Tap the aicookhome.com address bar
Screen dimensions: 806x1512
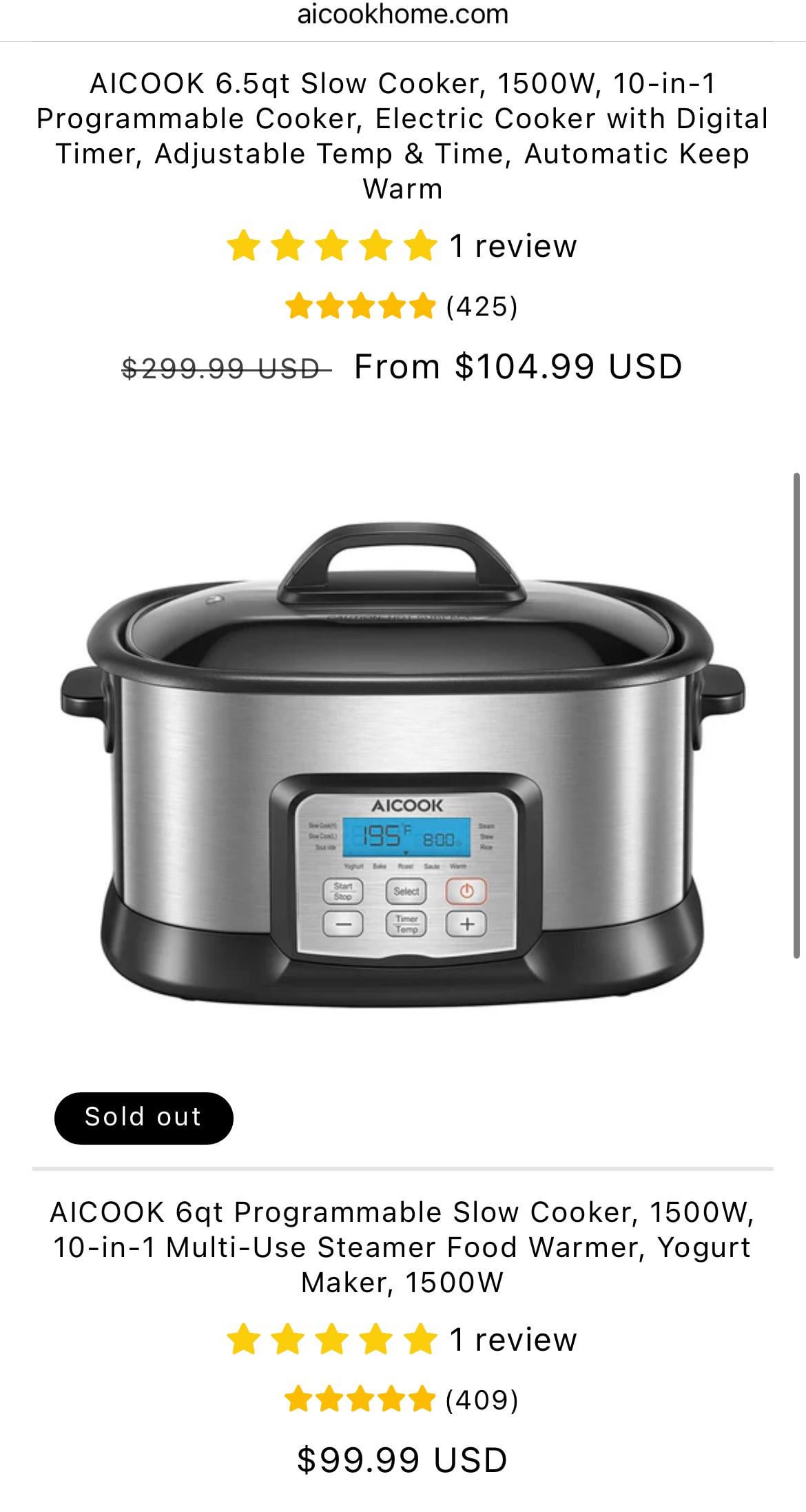pos(402,14)
